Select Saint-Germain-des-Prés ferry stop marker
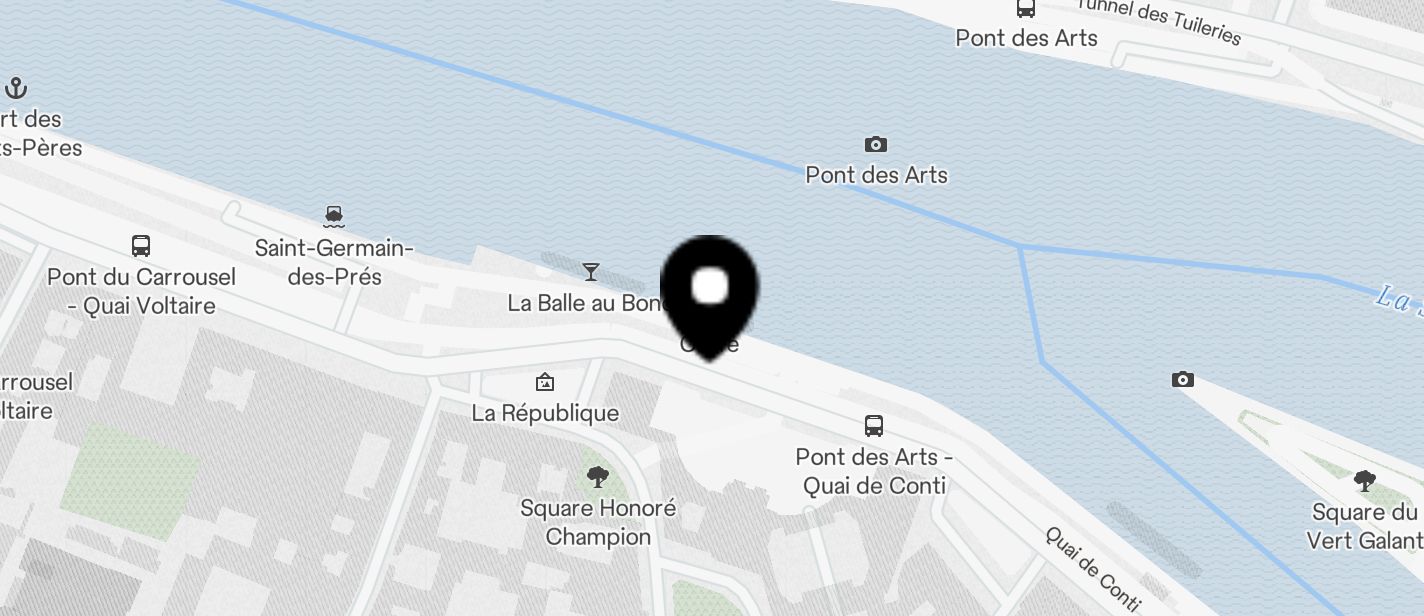 tap(334, 215)
